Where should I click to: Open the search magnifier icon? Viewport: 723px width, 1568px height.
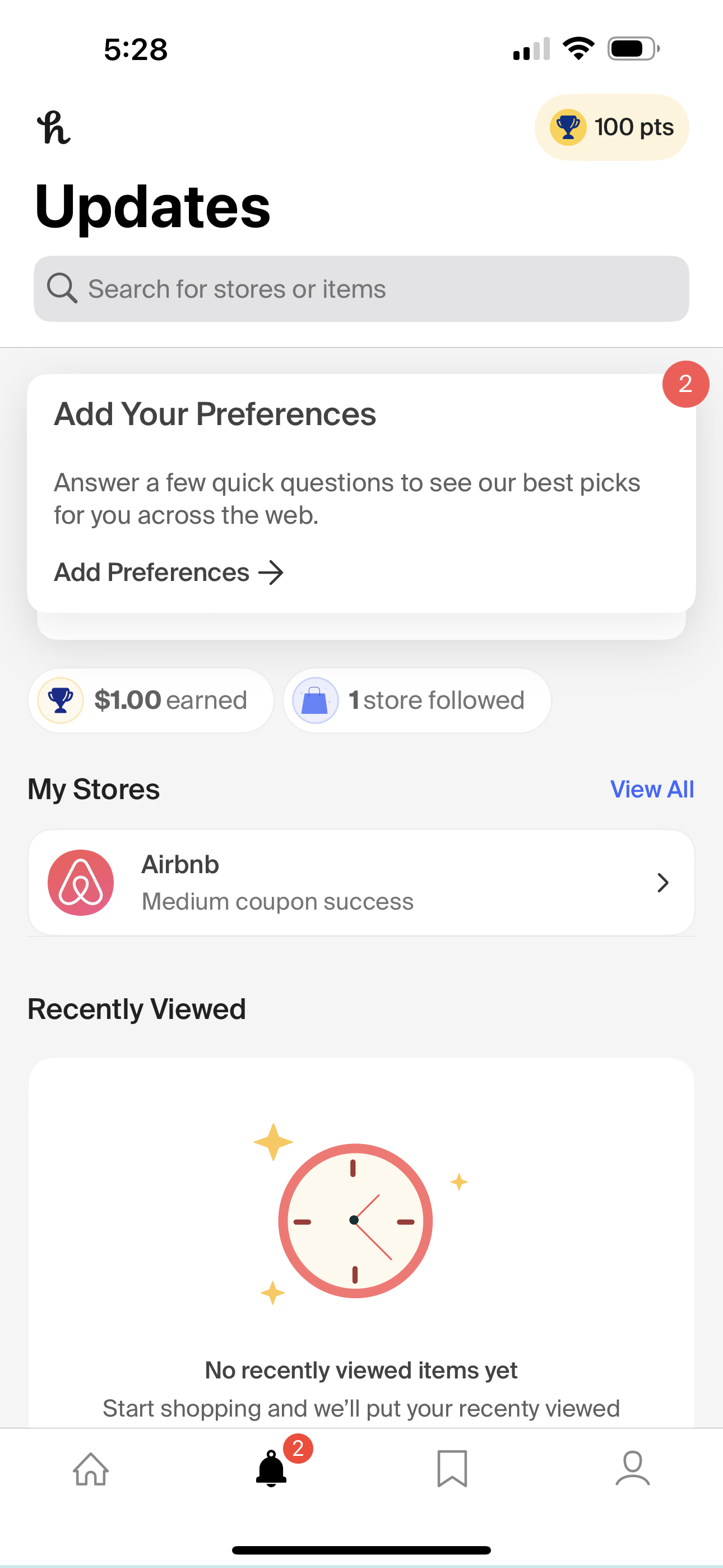(x=63, y=288)
